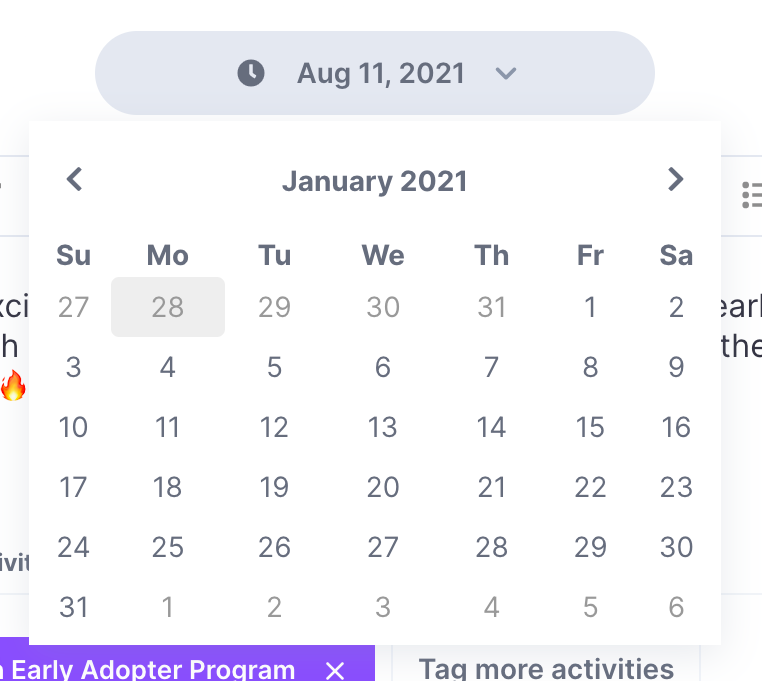Tap Tag more activities
Image resolution: width=762 pixels, height=681 pixels.
[x=546, y=668]
